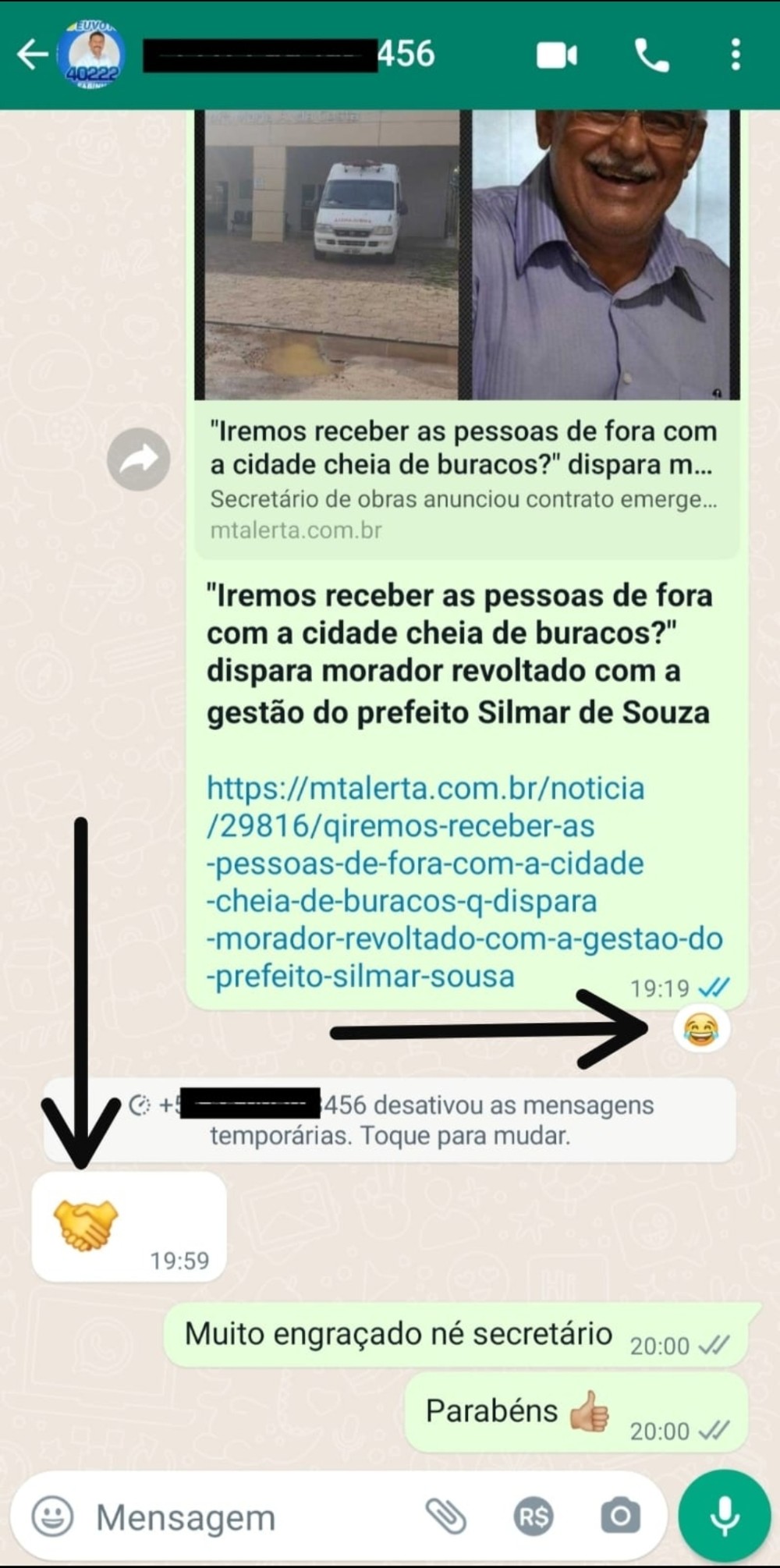The image size is (780, 1568).
Task: Tap the temporary messages disabled notice
Action: [390, 1119]
